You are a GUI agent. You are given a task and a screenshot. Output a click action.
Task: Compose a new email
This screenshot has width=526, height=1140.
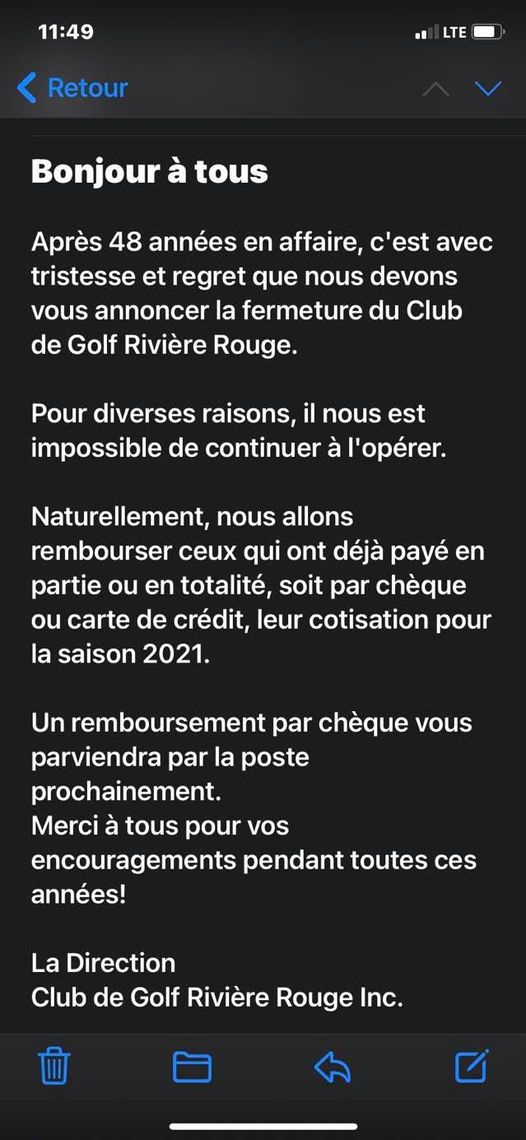pos(472,1067)
